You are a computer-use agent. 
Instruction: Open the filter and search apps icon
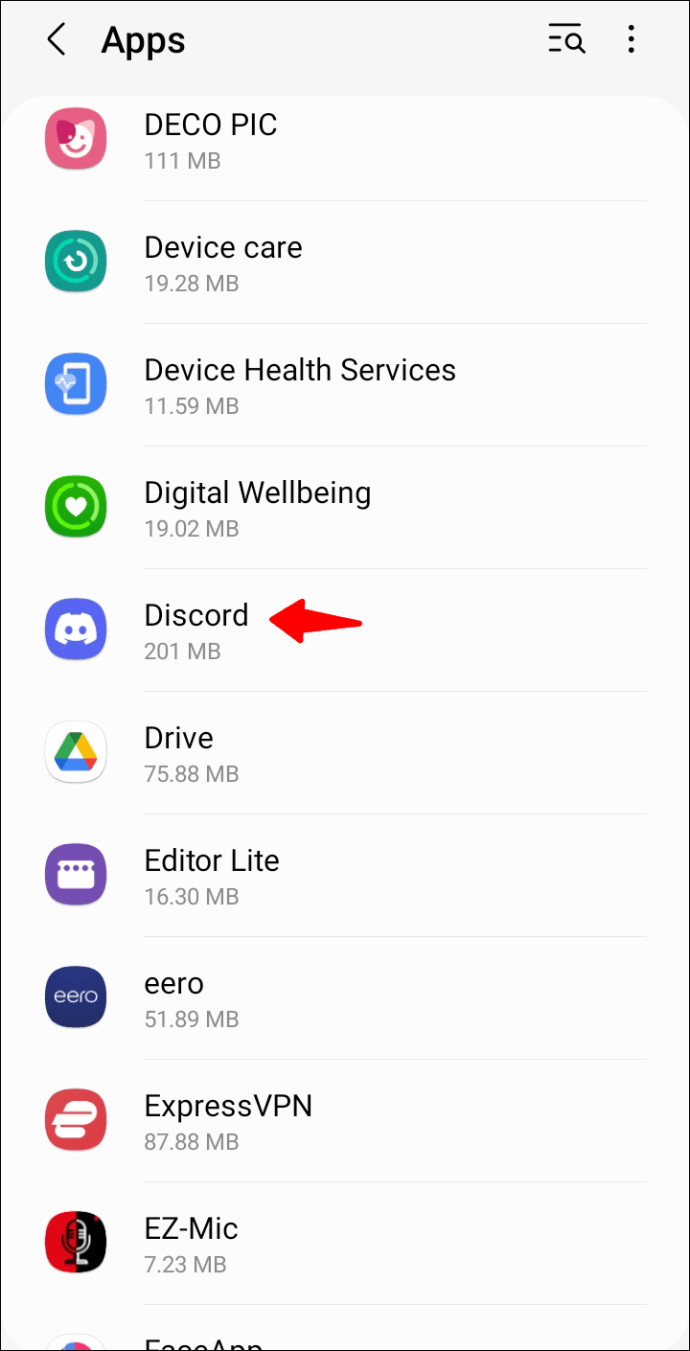(566, 41)
